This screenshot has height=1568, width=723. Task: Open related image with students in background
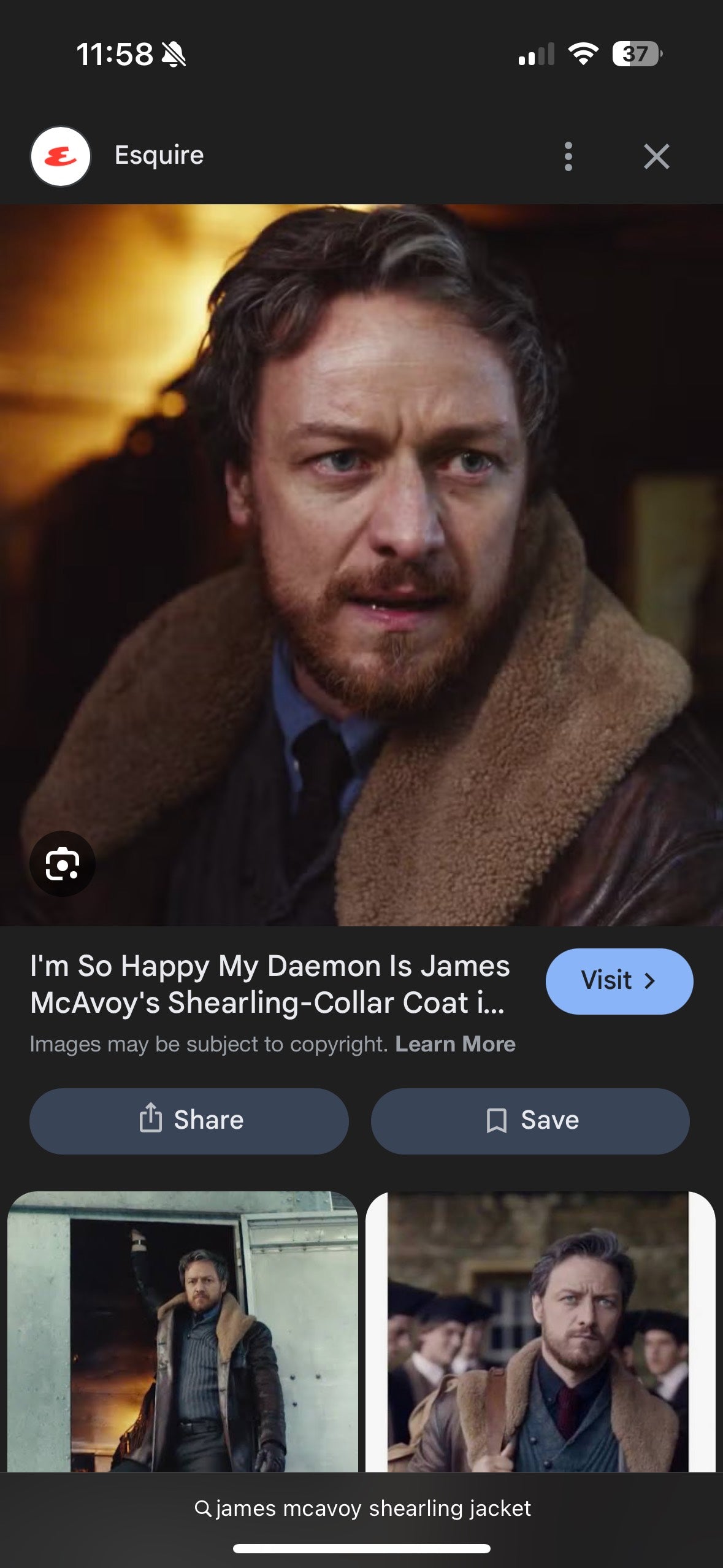(x=540, y=1331)
